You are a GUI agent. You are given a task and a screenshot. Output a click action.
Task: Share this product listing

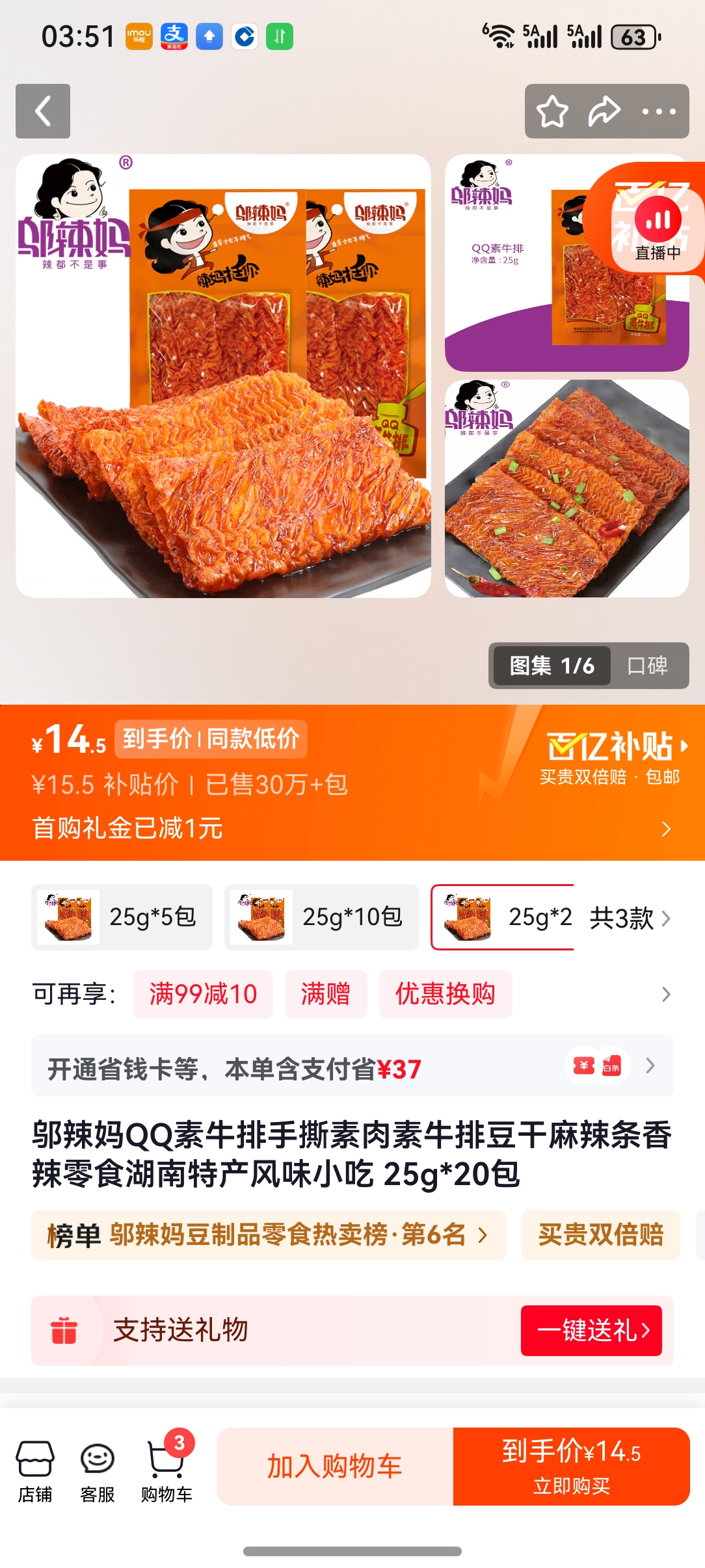tap(604, 111)
